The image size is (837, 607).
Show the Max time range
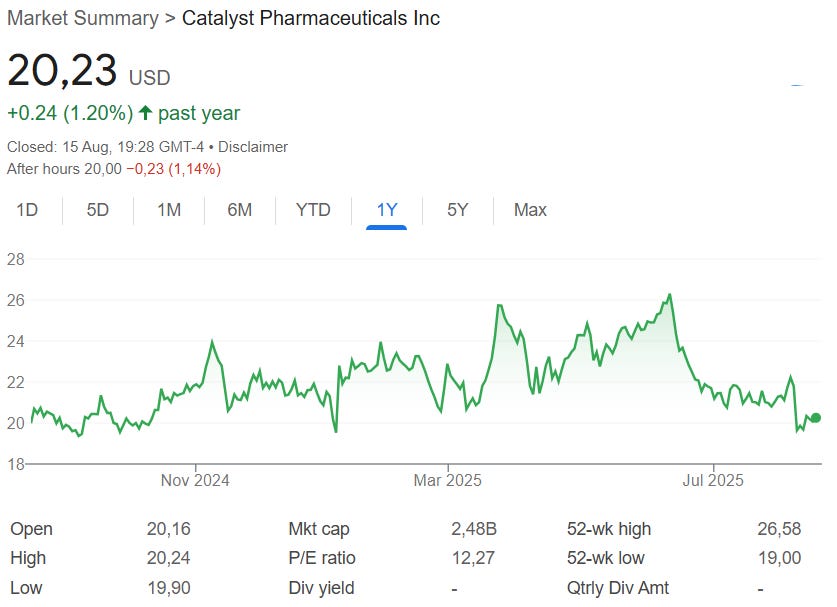(530, 210)
